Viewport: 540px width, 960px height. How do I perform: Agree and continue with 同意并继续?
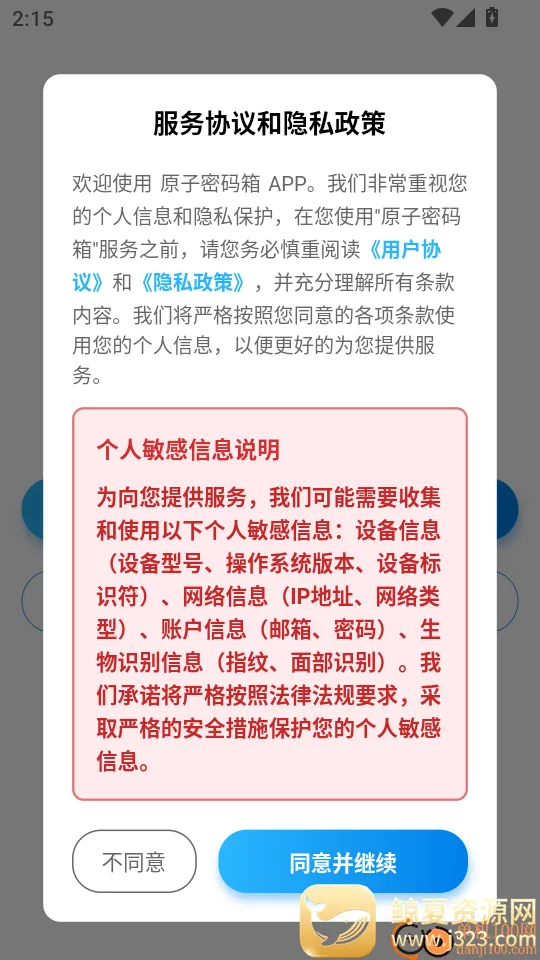click(343, 861)
